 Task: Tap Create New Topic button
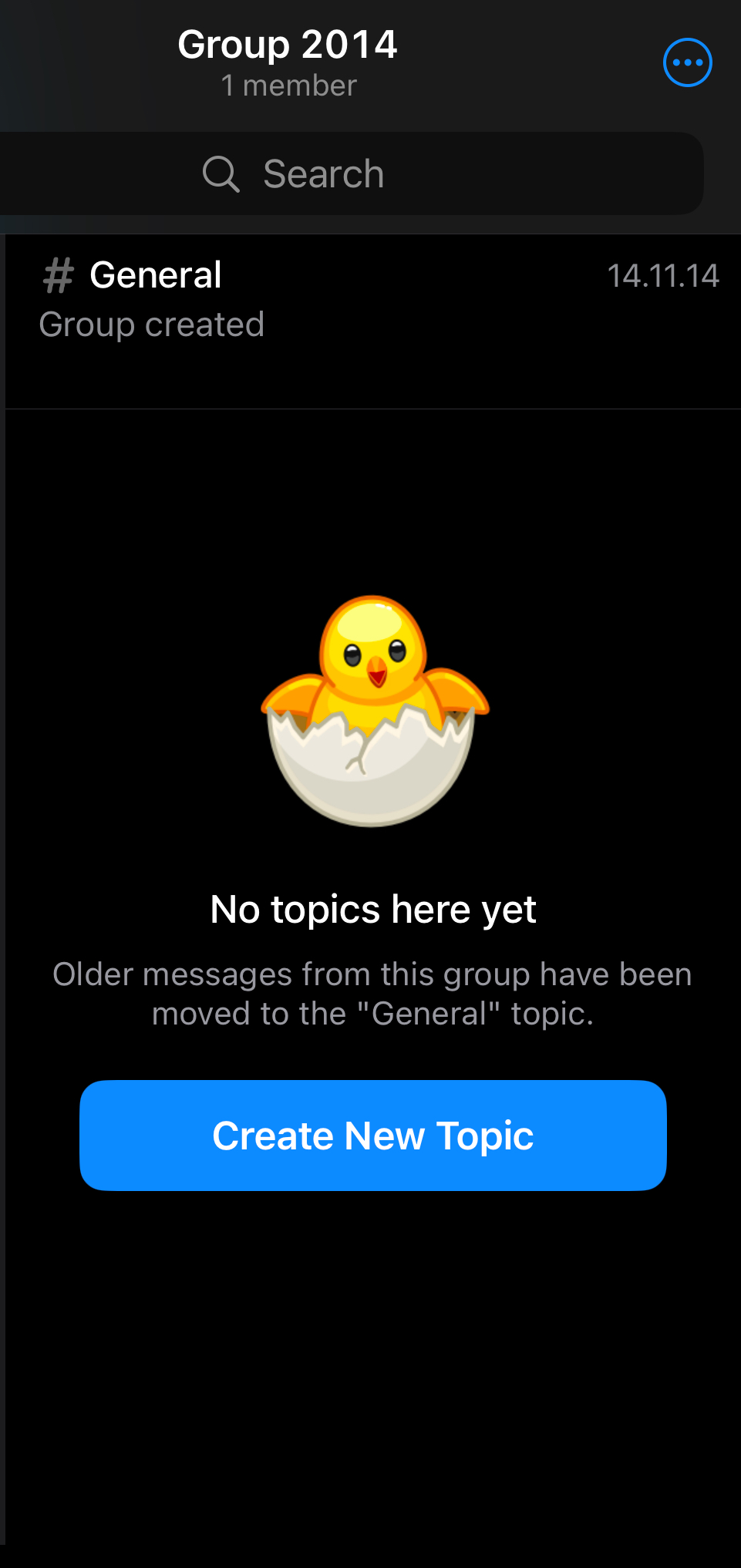point(372,1135)
